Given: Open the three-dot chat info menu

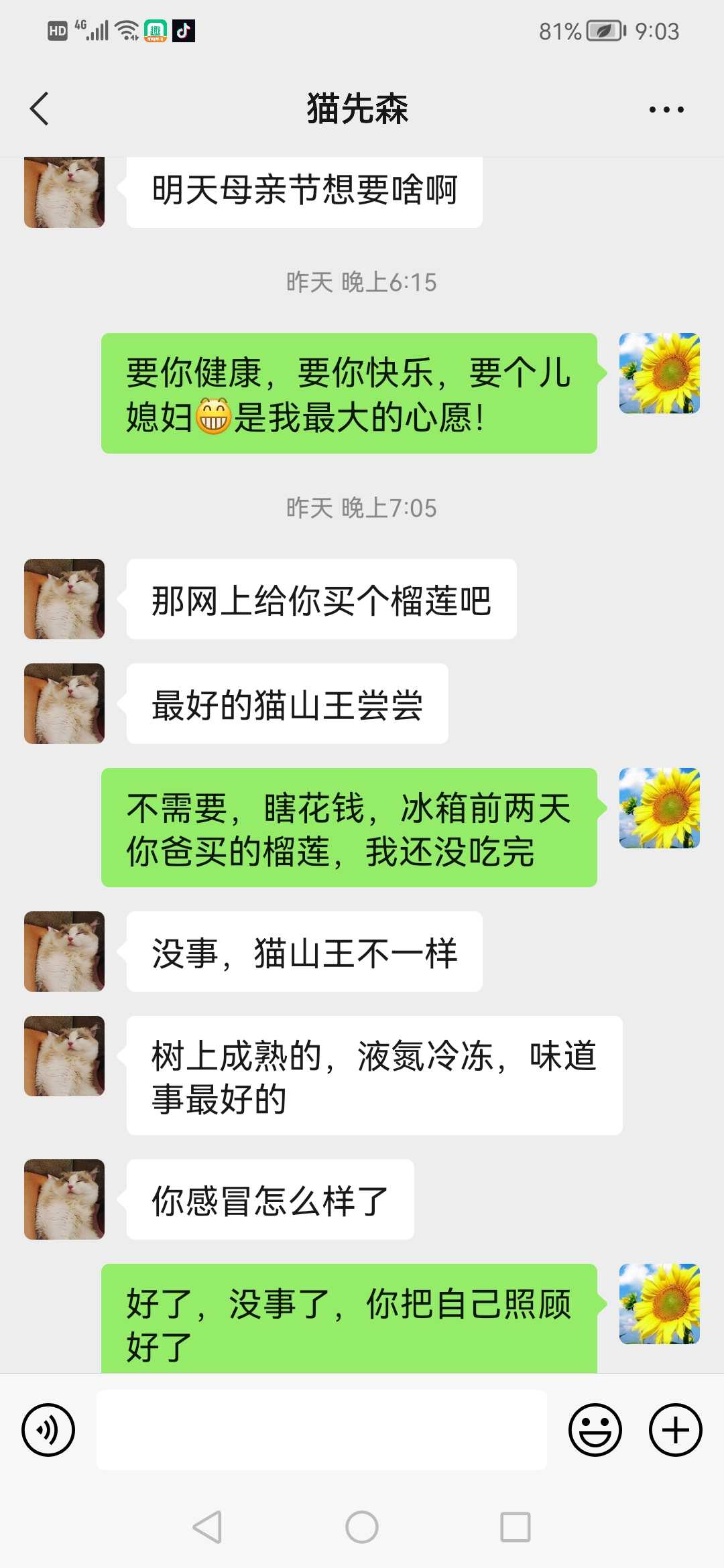Looking at the screenshot, I should click(666, 109).
